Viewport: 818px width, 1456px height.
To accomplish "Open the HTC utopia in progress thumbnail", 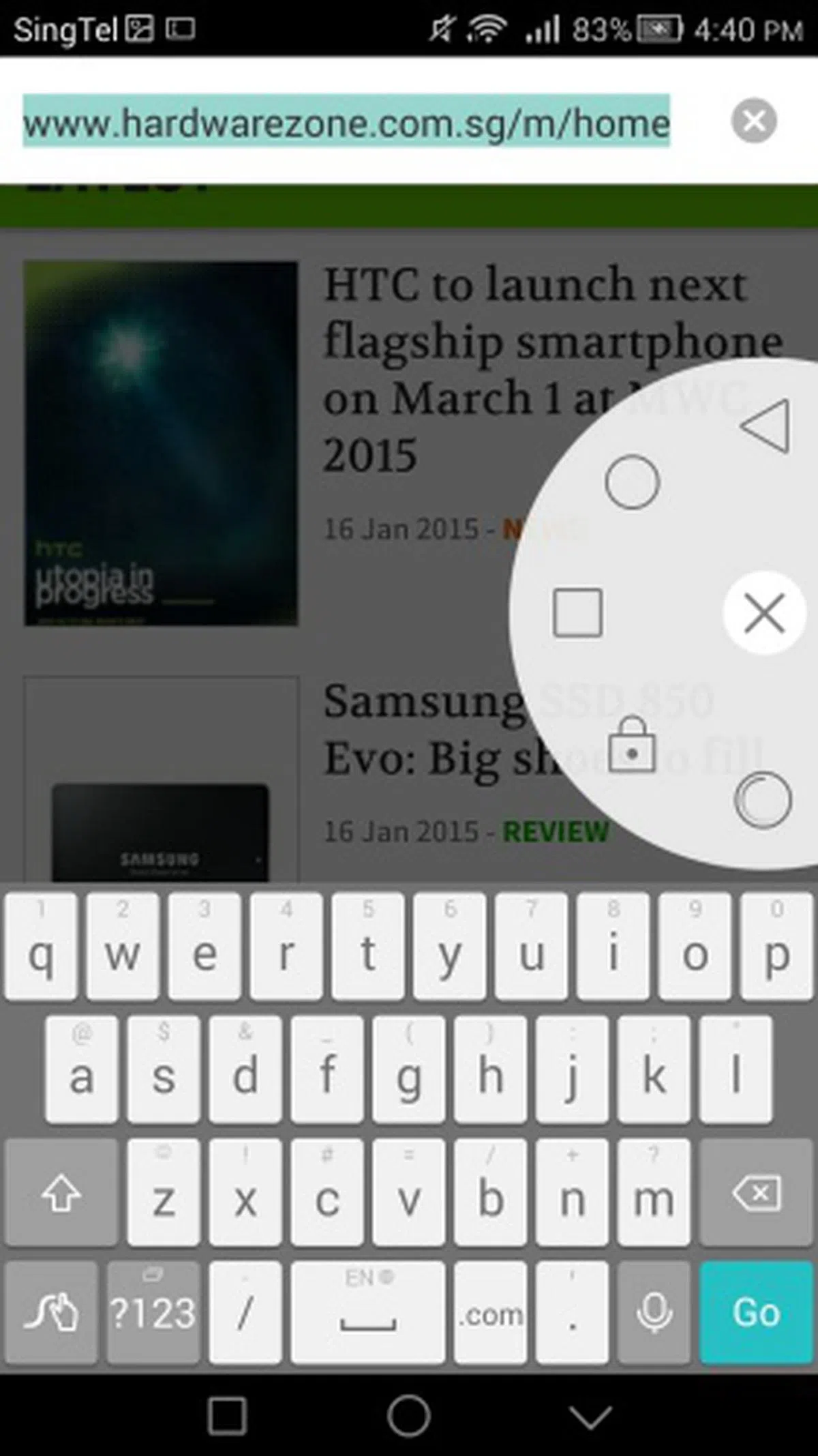I will pos(161,443).
